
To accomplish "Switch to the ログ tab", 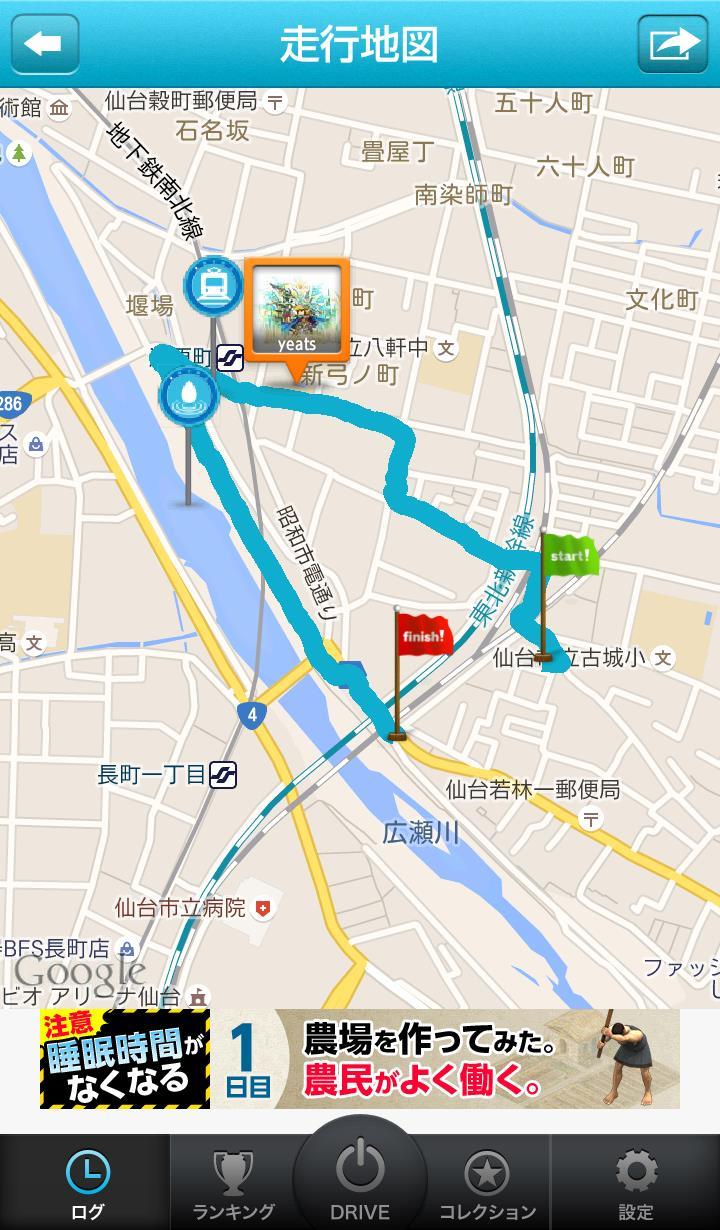I will [87, 1184].
